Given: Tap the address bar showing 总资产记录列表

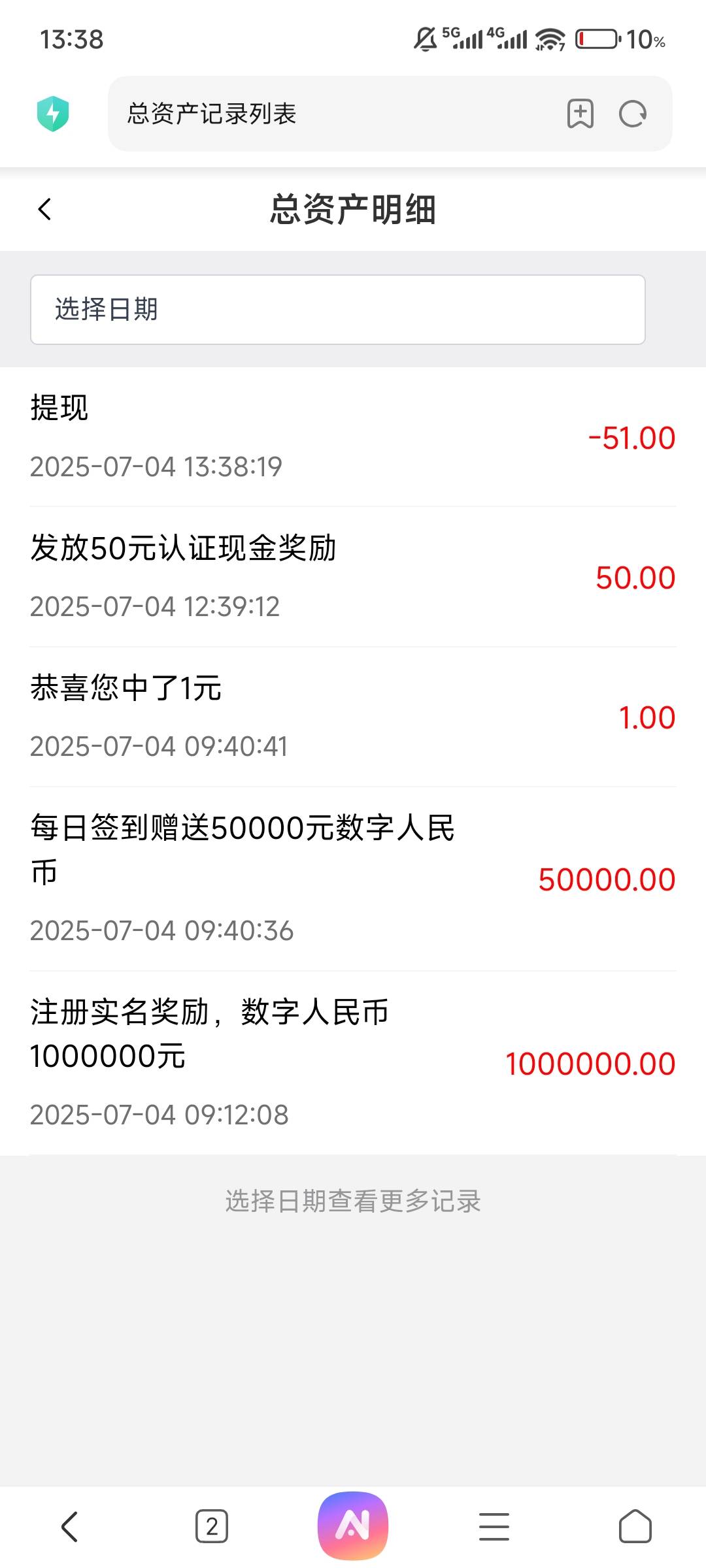Looking at the screenshot, I should coord(333,114).
